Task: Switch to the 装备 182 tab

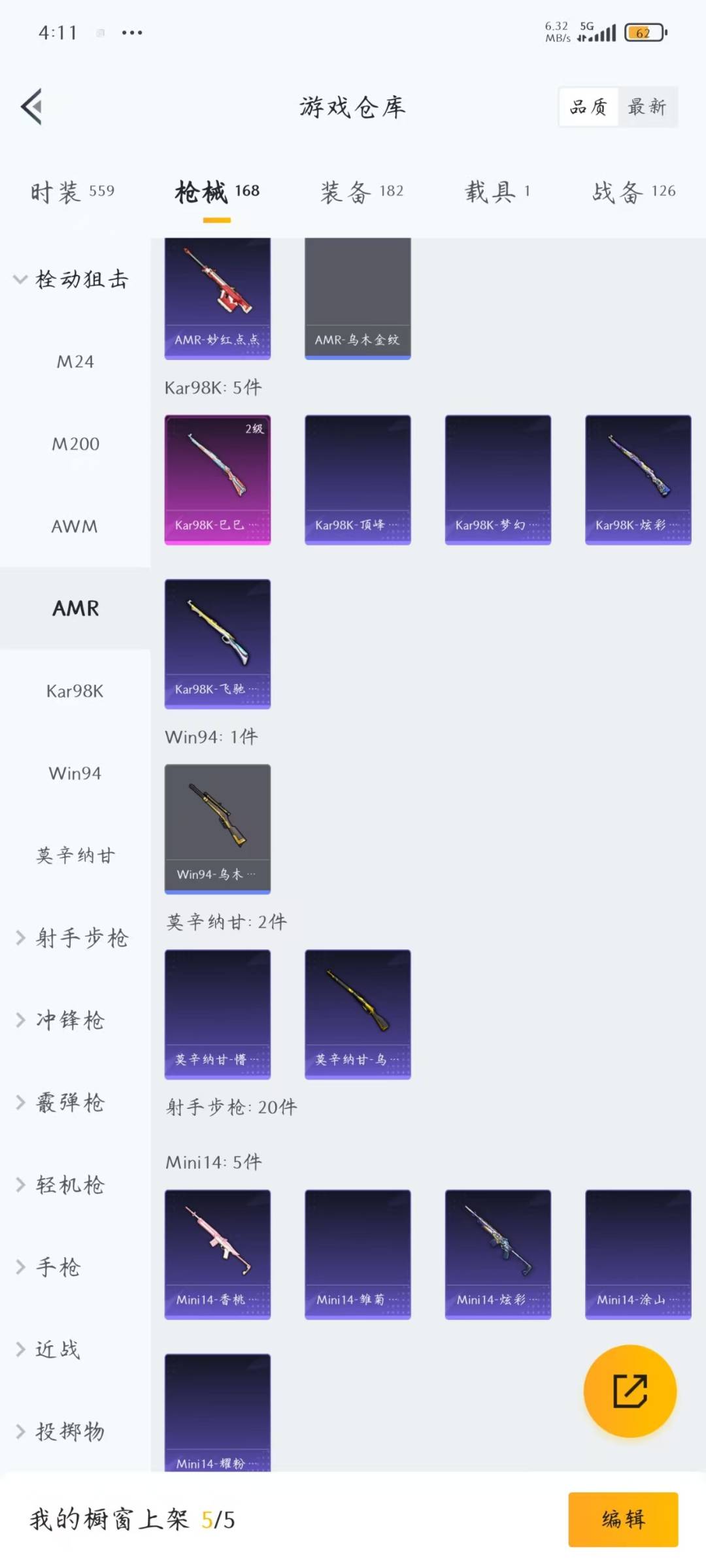Action: point(361,191)
